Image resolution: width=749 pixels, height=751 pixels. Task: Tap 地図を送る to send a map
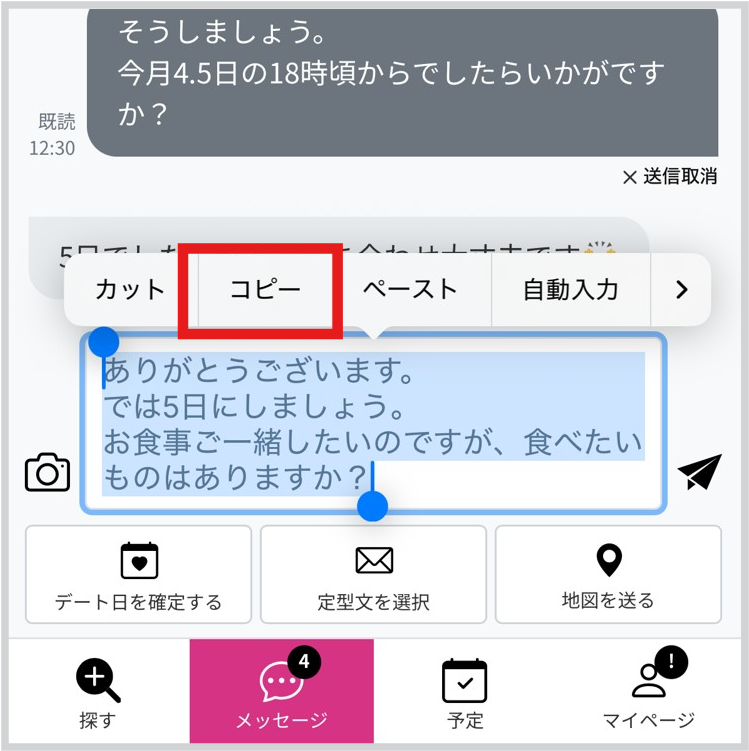pos(608,575)
